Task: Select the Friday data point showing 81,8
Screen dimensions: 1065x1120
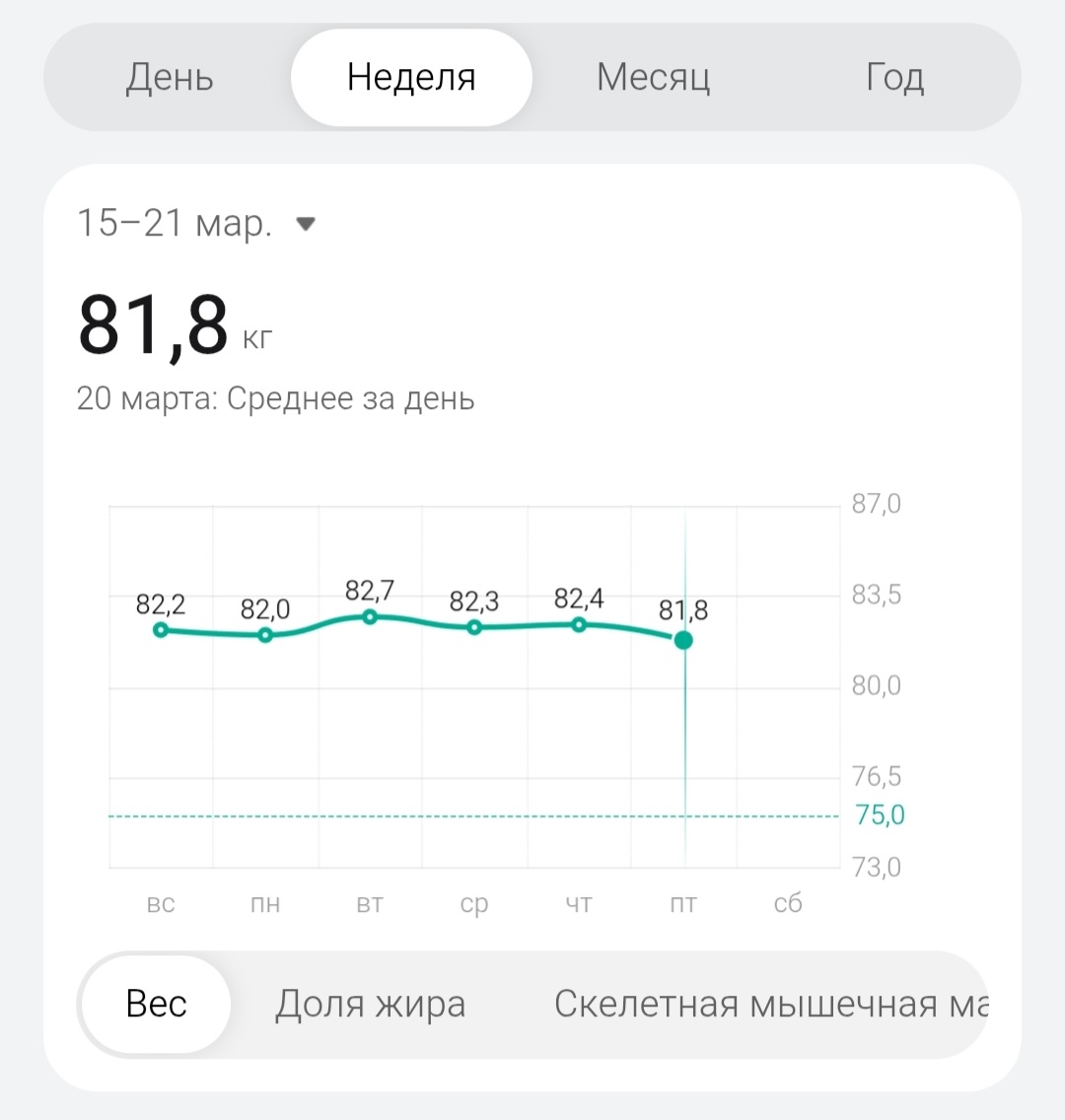Action: [x=683, y=640]
